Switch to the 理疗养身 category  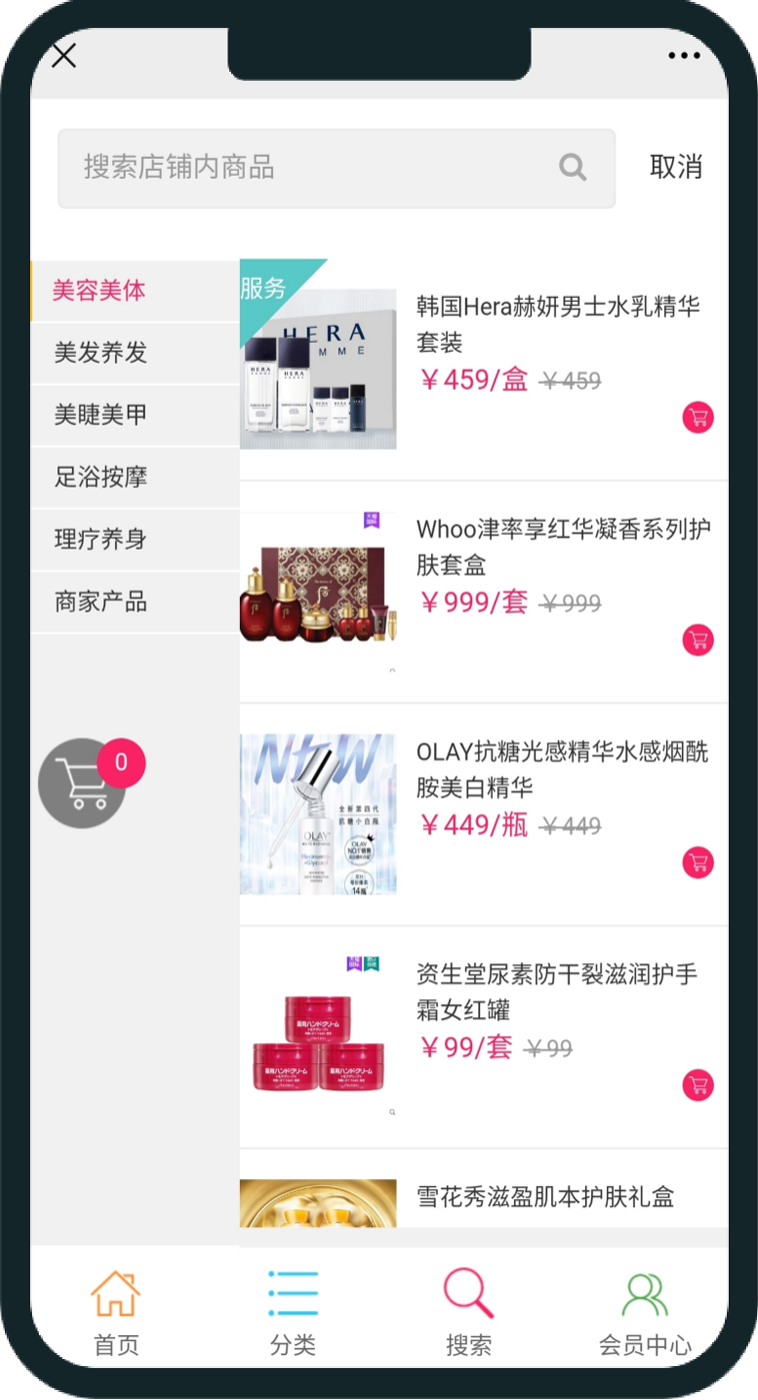100,539
